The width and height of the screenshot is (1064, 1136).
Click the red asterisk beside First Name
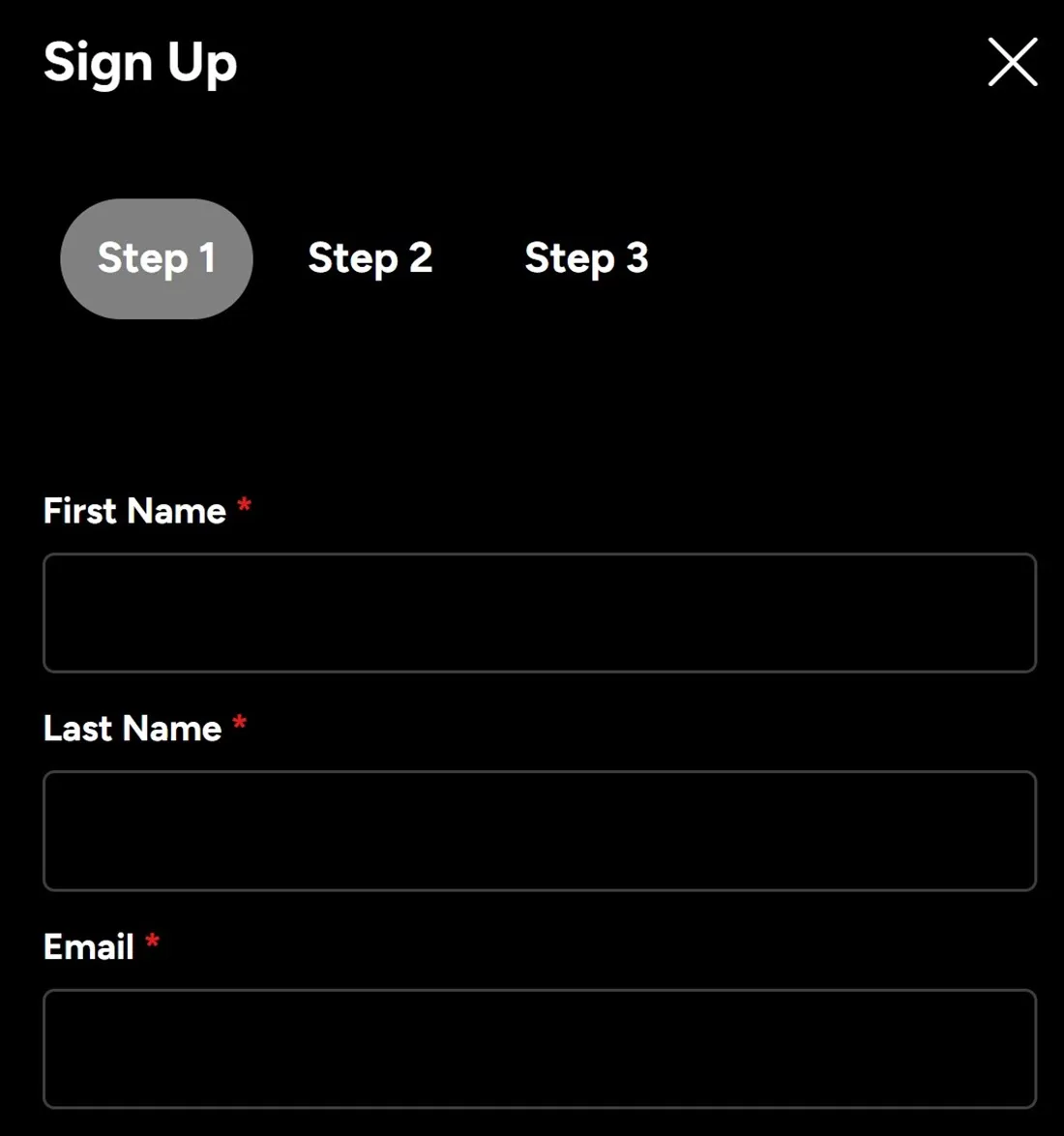[244, 507]
